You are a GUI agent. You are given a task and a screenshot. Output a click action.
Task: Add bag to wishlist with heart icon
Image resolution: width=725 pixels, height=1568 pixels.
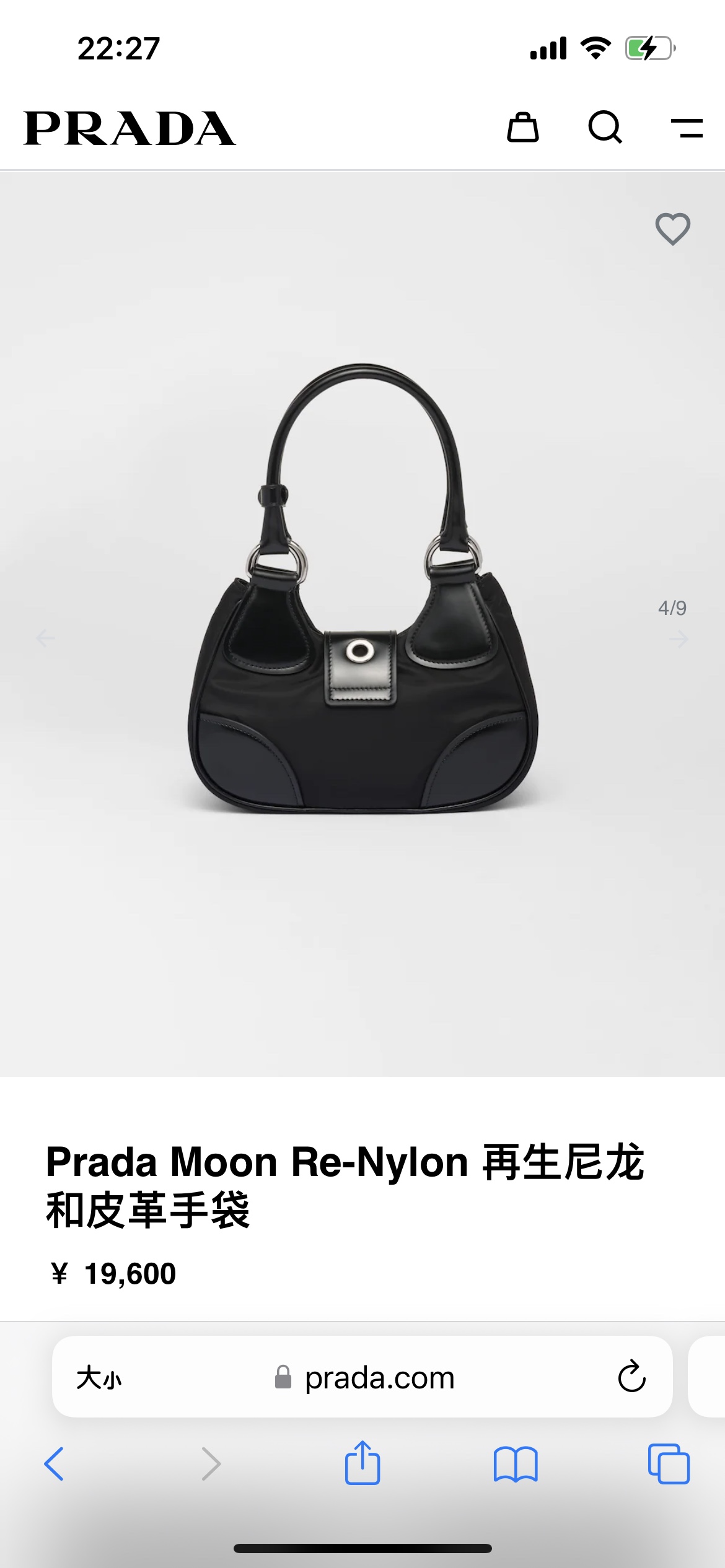(x=672, y=229)
